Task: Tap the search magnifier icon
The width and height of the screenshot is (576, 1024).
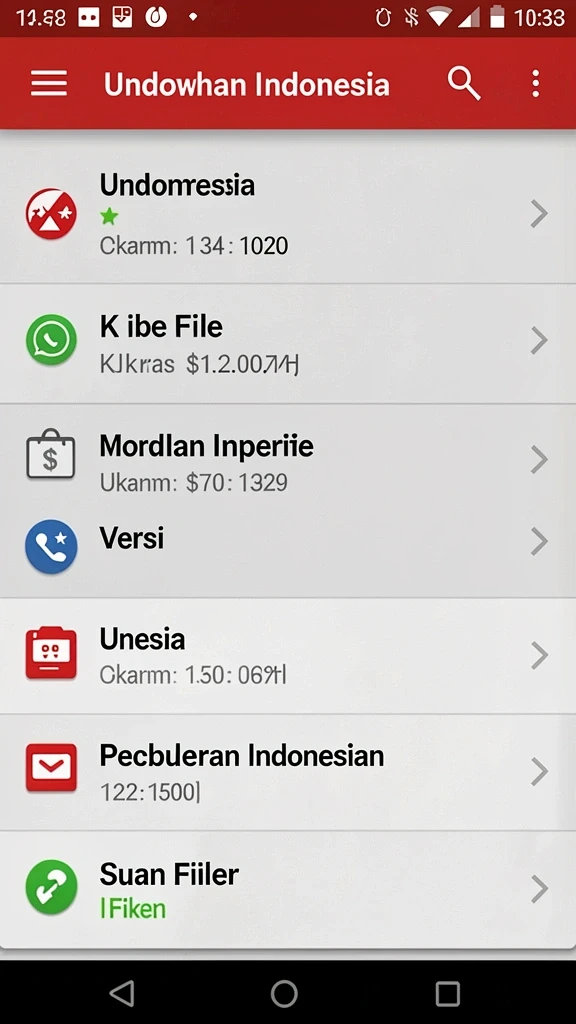Action: (464, 84)
